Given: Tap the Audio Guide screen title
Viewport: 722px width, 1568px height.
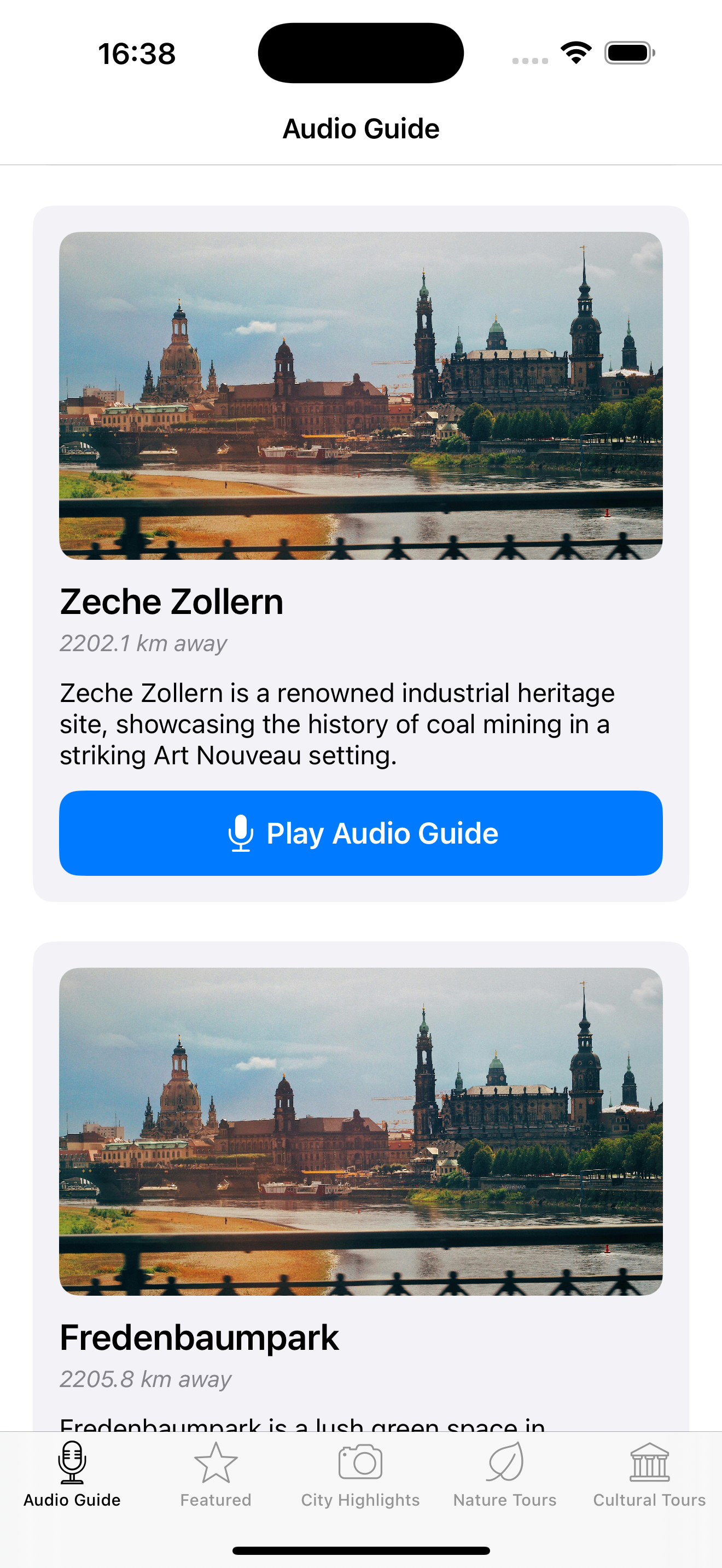Looking at the screenshot, I should [360, 128].
